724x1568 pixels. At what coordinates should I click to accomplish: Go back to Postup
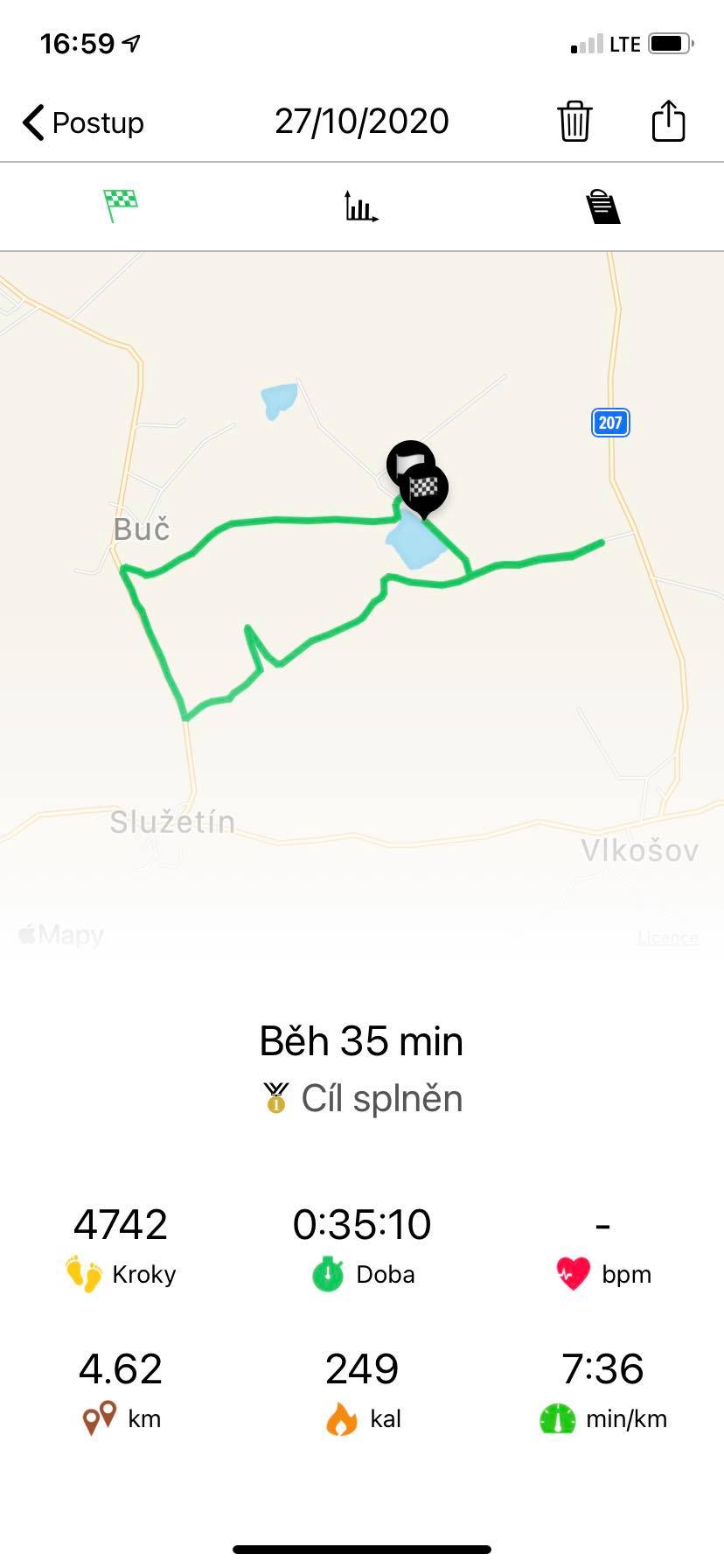[83, 122]
